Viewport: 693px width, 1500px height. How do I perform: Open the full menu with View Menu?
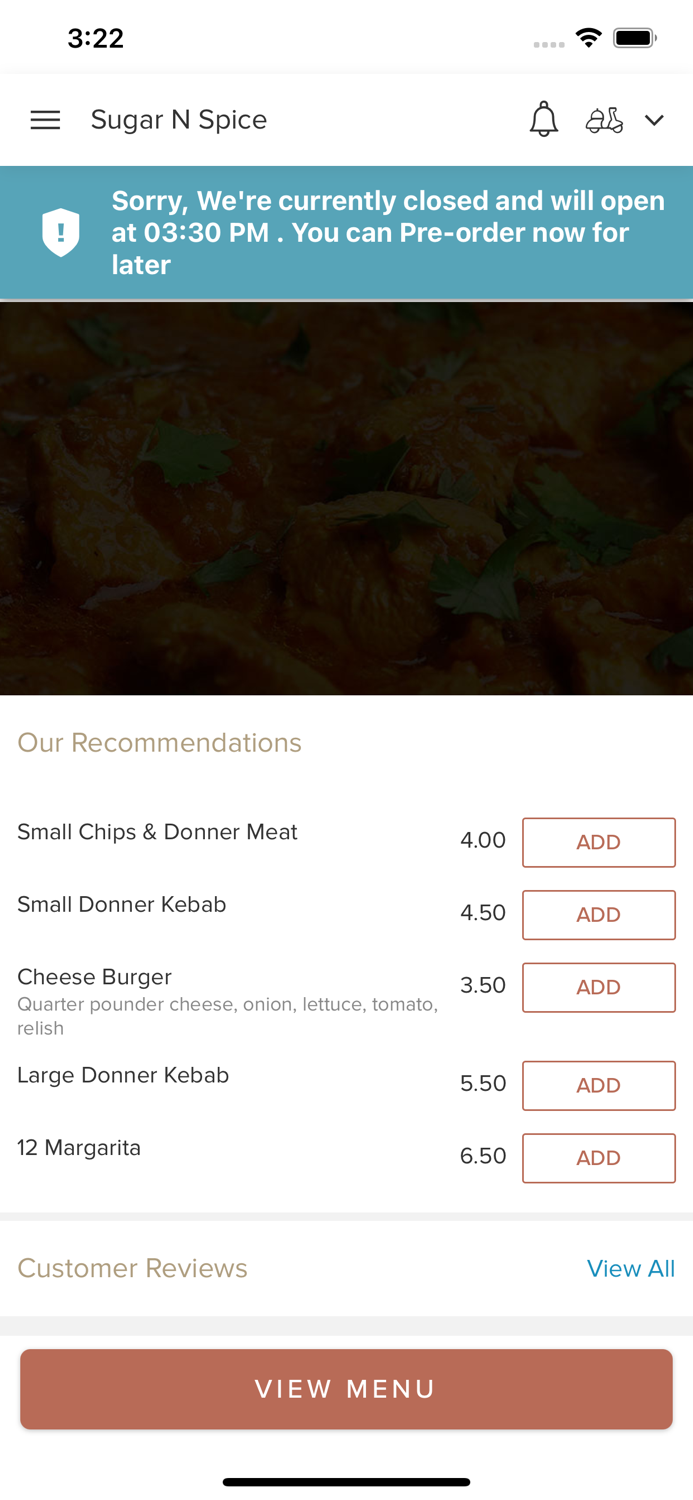346,1388
